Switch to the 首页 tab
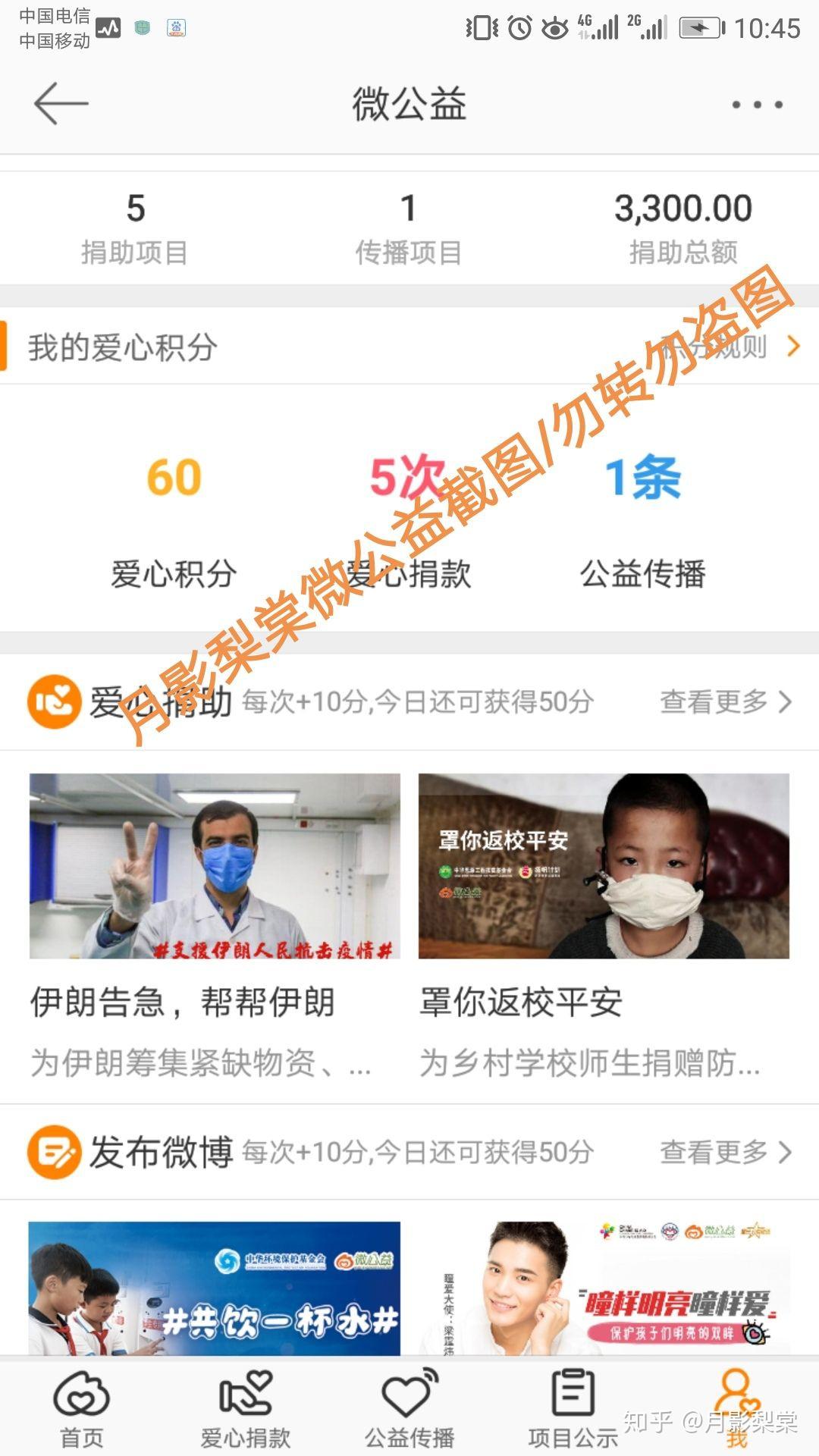 (82, 1409)
